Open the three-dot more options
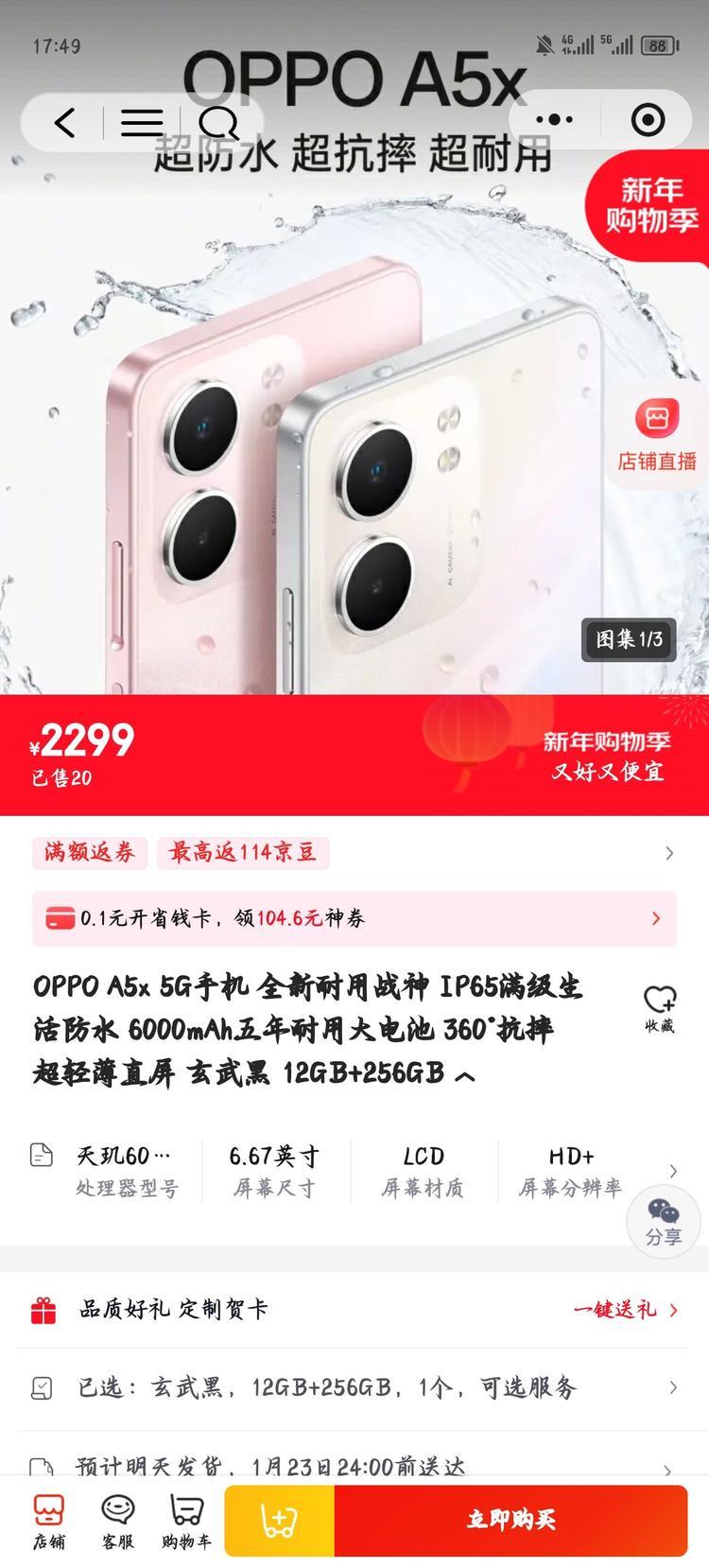The height and width of the screenshot is (1568, 709). tap(554, 120)
